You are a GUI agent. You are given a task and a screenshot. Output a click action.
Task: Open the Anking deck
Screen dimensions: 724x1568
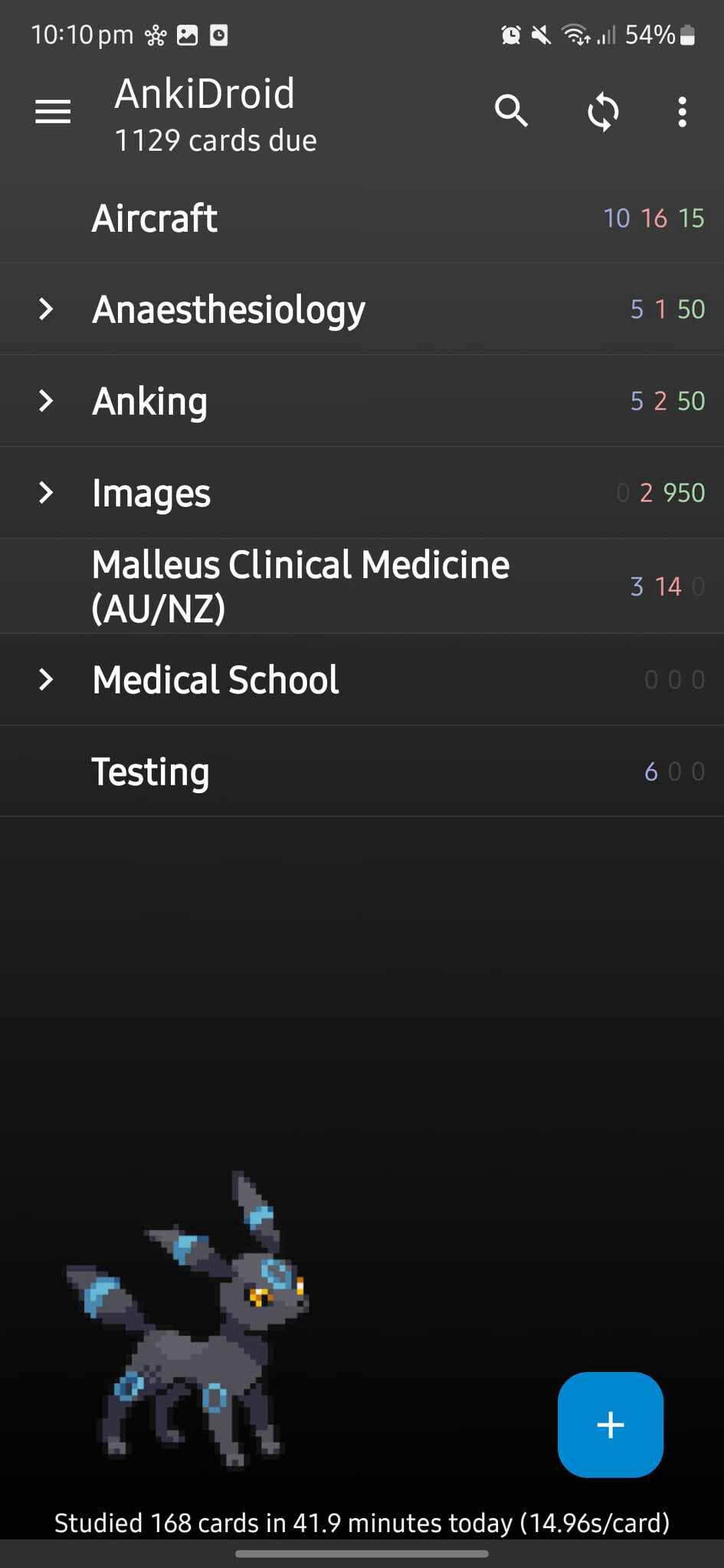(362, 400)
